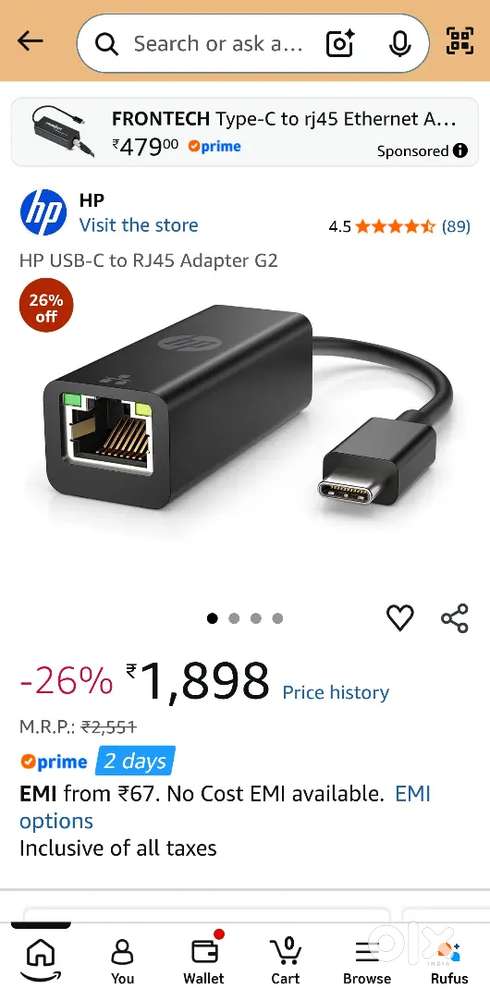490x998 pixels.
Task: Open the QR code scanner
Action: coord(460,42)
